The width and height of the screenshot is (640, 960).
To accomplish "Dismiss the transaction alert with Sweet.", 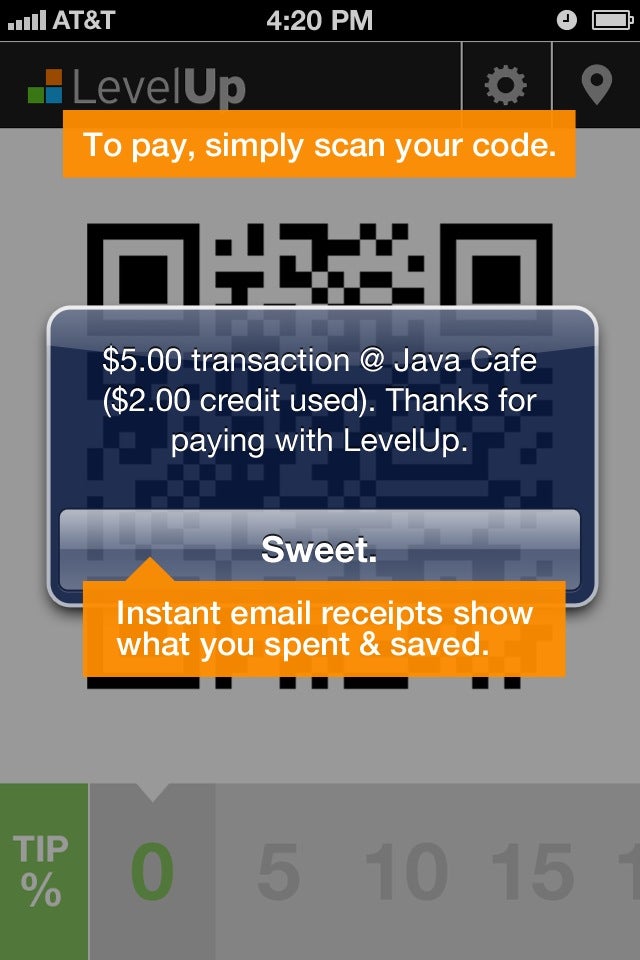I will 319,548.
